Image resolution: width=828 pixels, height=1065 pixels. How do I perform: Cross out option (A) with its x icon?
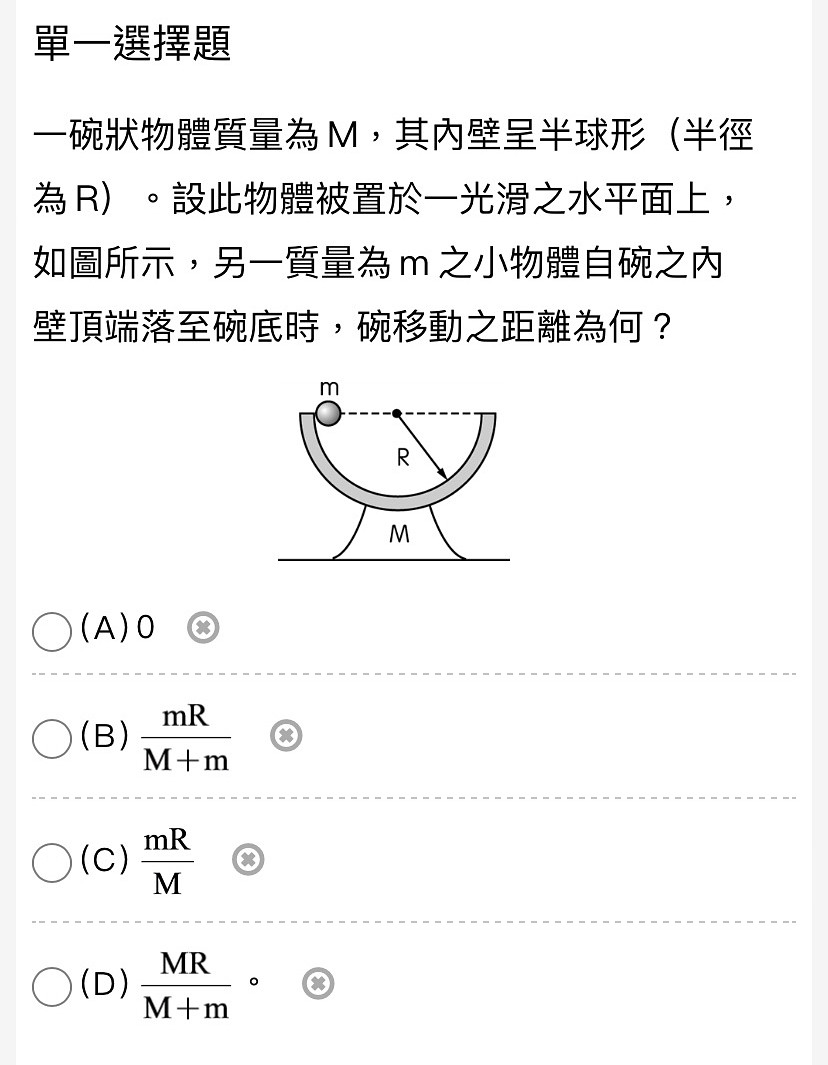tap(203, 628)
